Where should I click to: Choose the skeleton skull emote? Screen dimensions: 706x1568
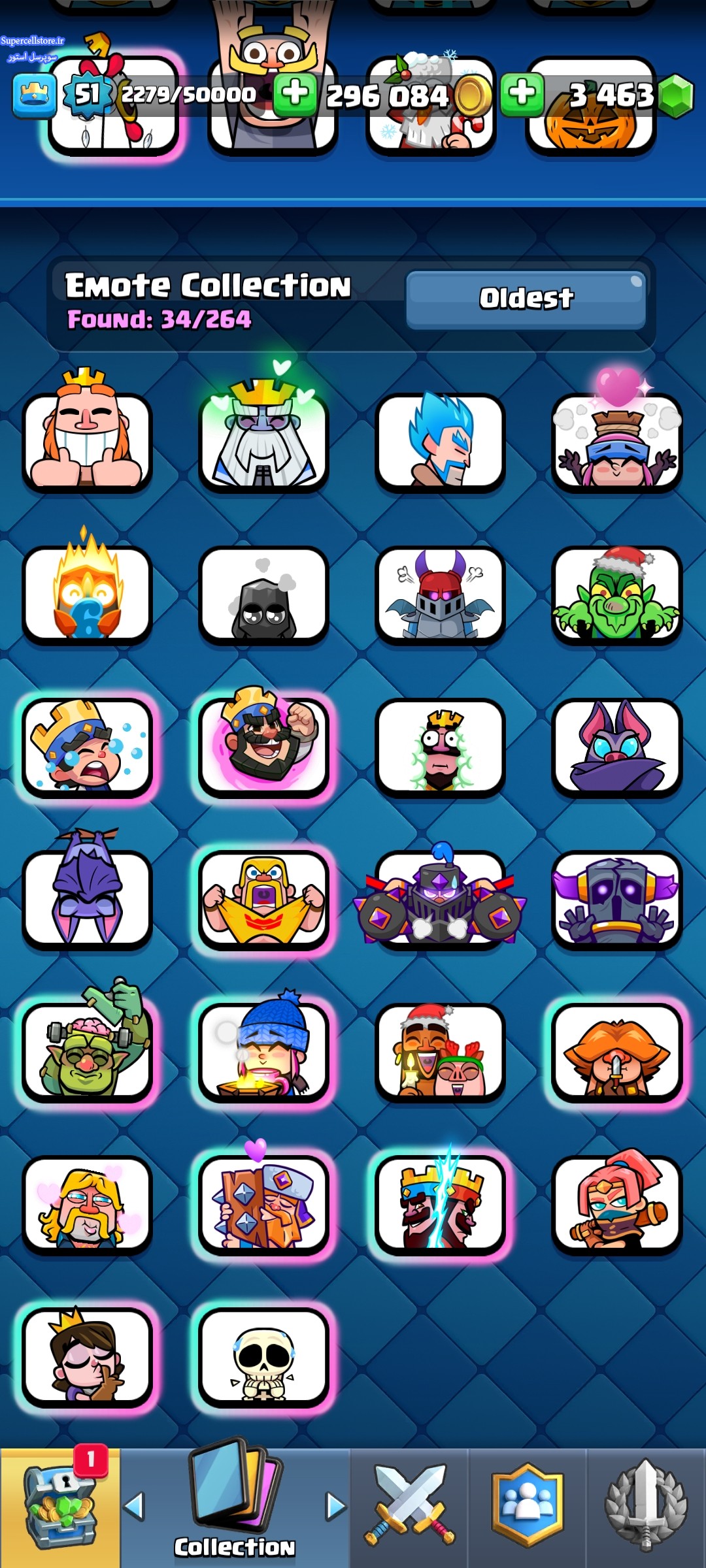click(263, 1358)
